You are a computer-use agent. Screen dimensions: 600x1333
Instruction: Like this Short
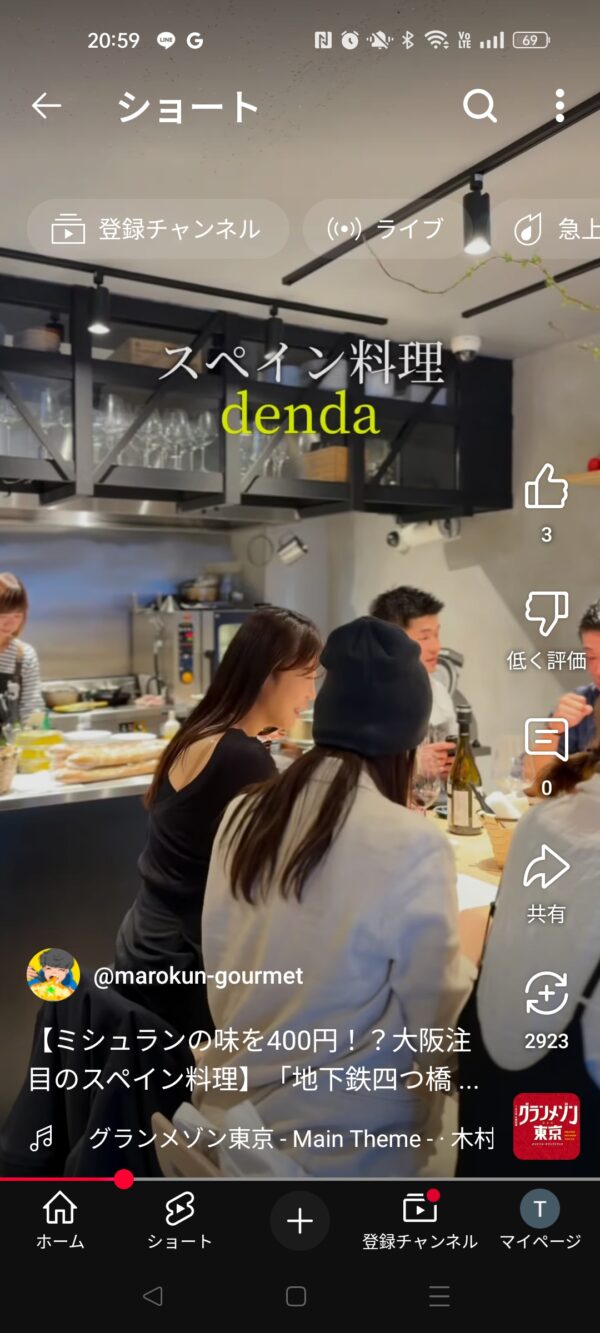tap(546, 489)
